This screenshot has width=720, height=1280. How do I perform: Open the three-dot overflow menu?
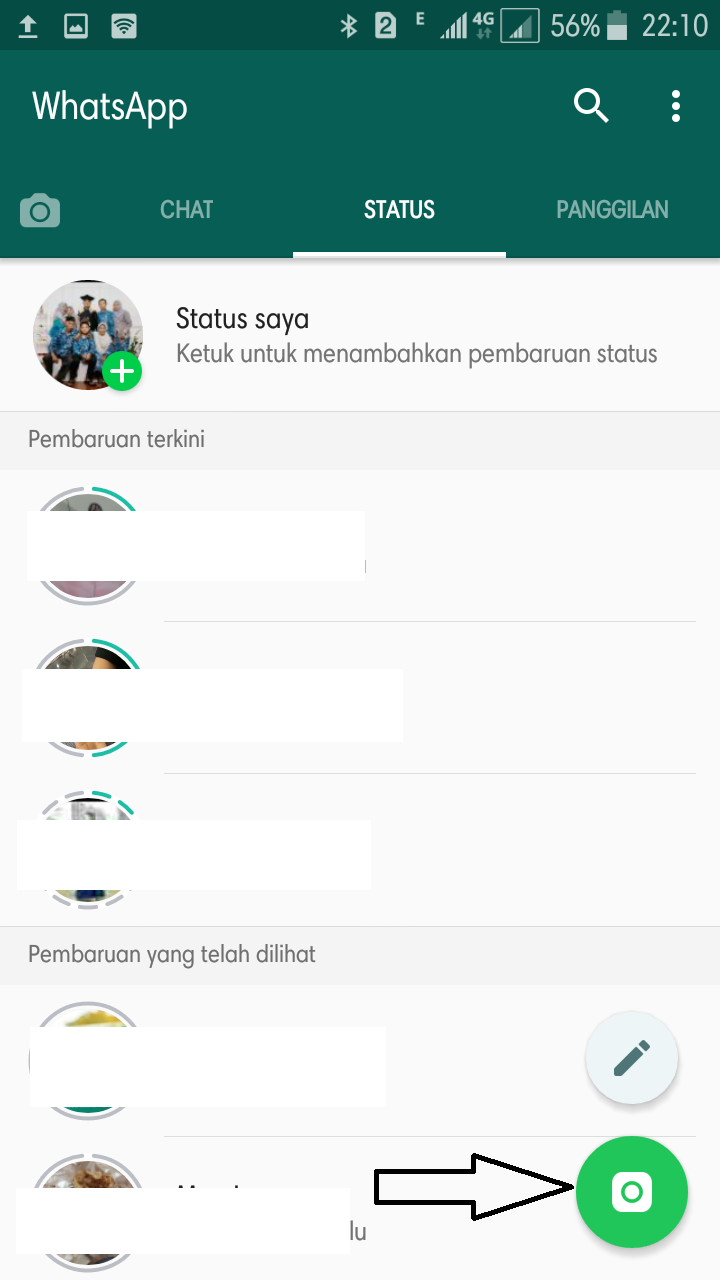pos(675,105)
